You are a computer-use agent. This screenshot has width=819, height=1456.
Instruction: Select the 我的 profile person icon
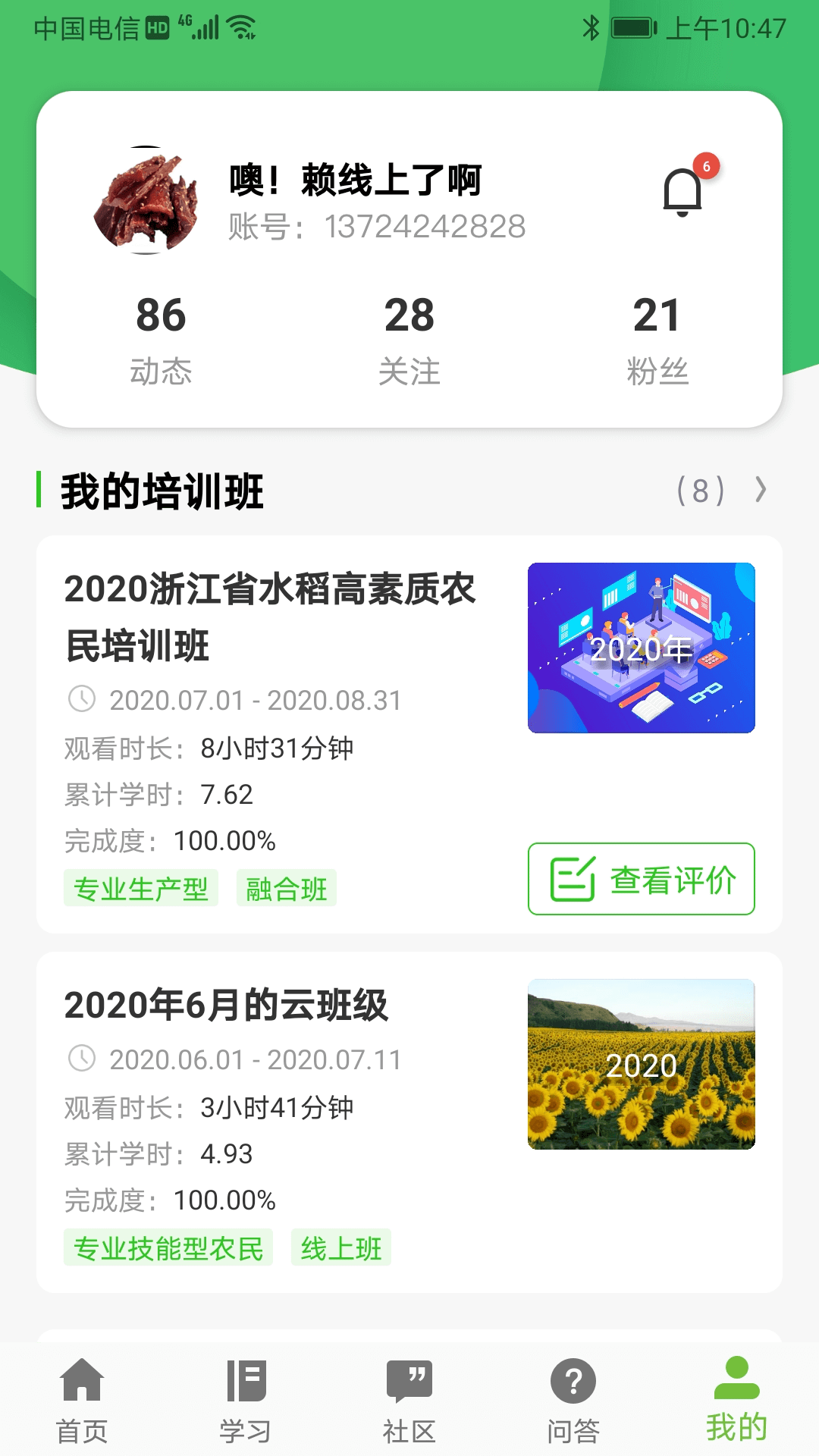coord(736,1382)
